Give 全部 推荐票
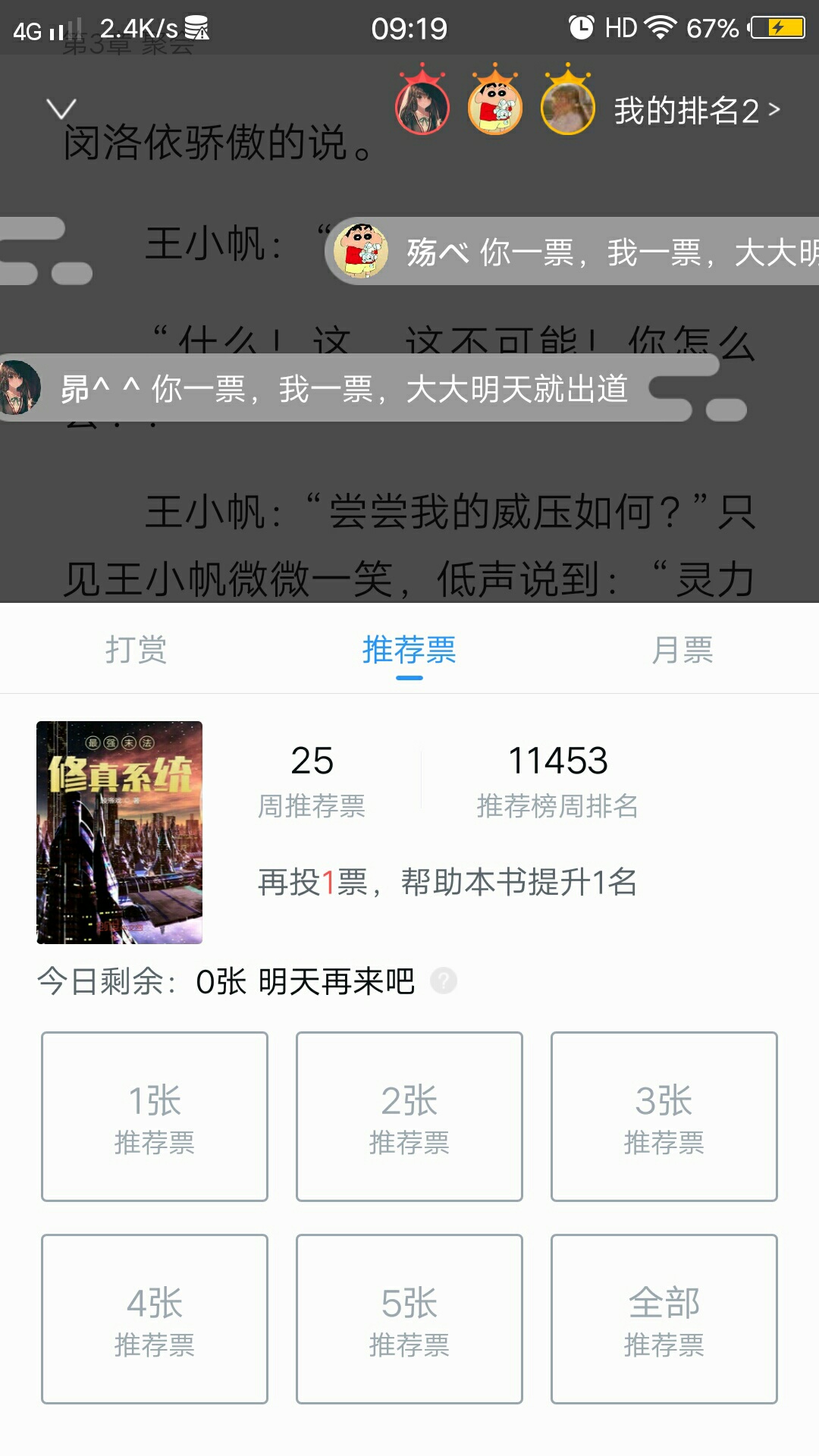This screenshot has height=1456, width=819. [664, 1319]
